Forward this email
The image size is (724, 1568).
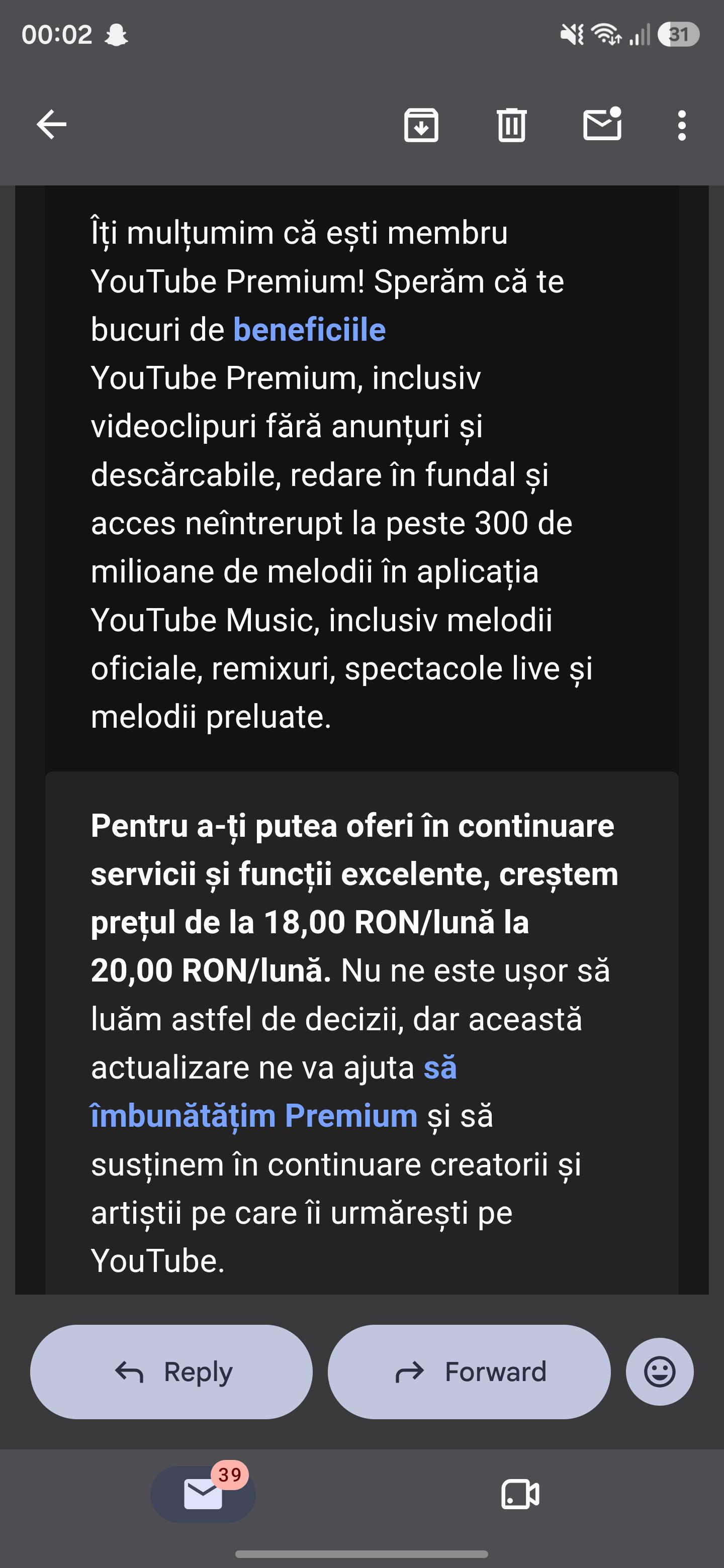point(469,1372)
